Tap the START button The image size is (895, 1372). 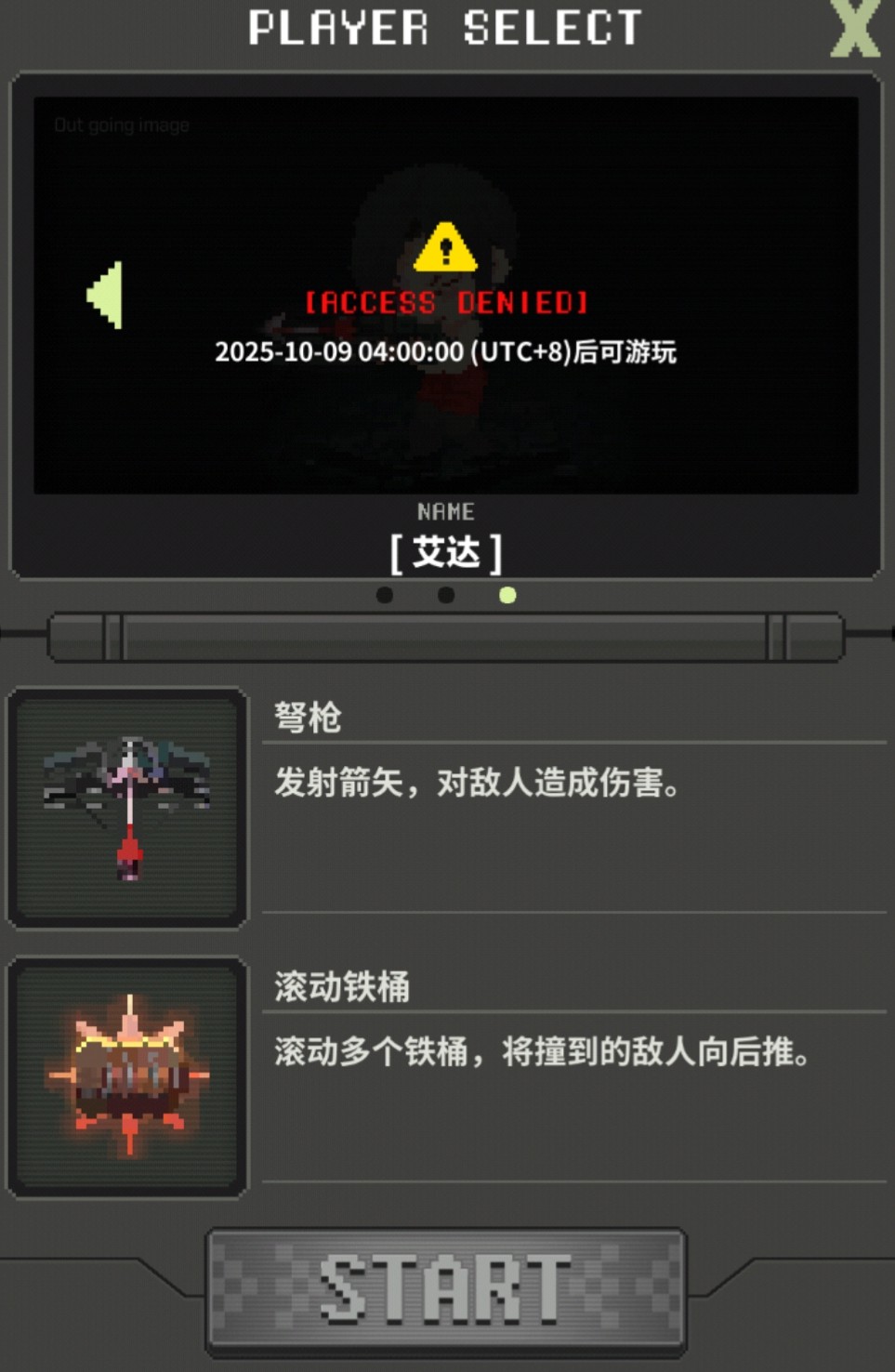(x=445, y=1289)
